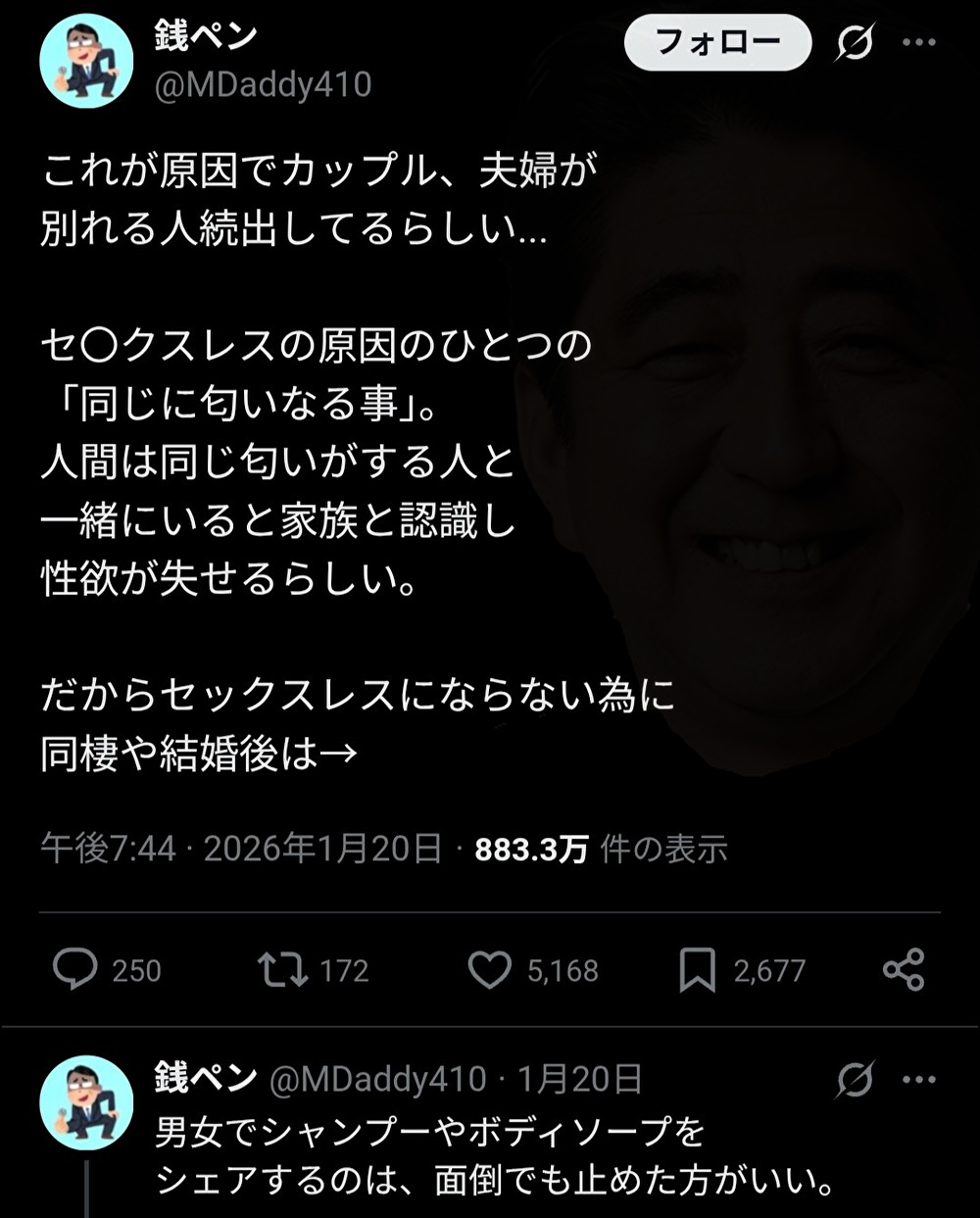Bookmark the main post

tap(697, 970)
